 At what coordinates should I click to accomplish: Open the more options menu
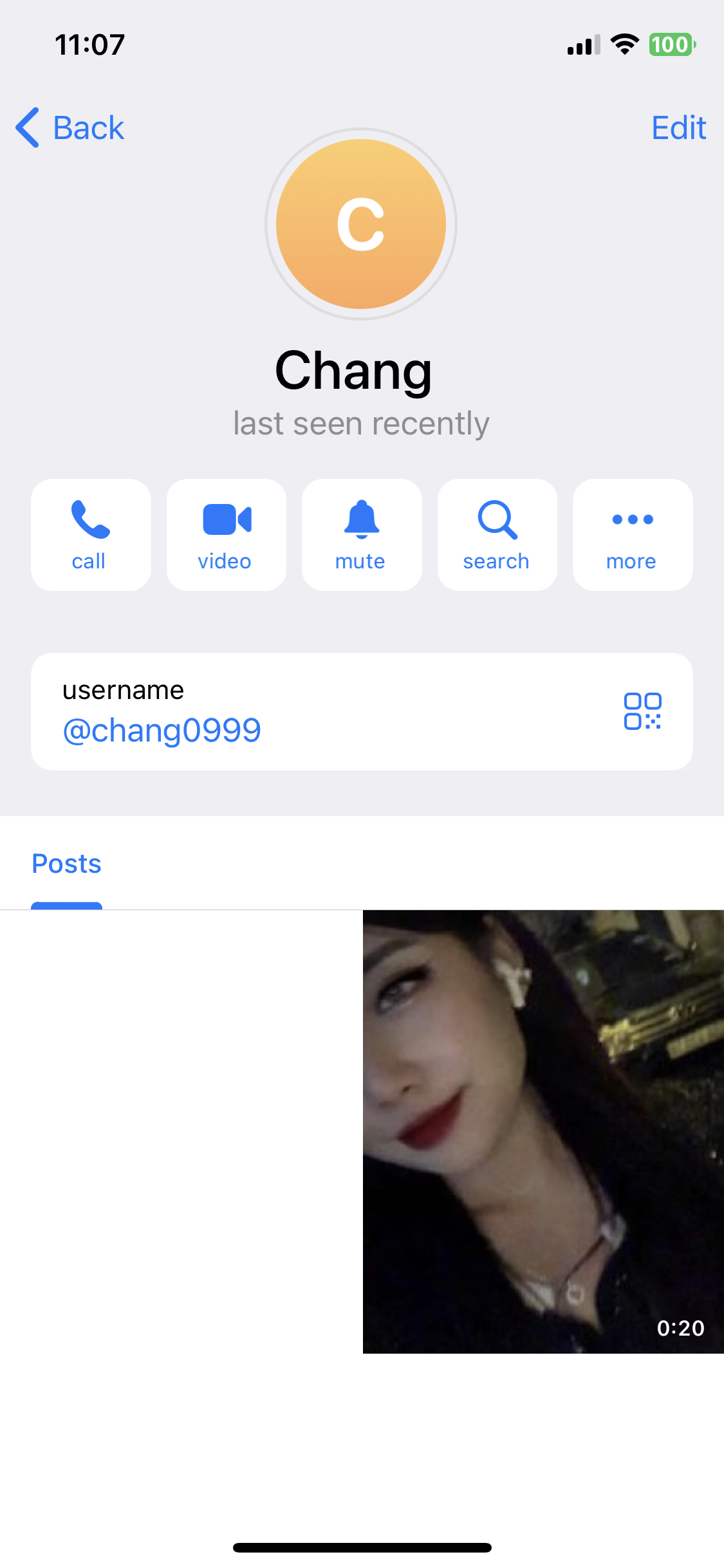(x=633, y=534)
